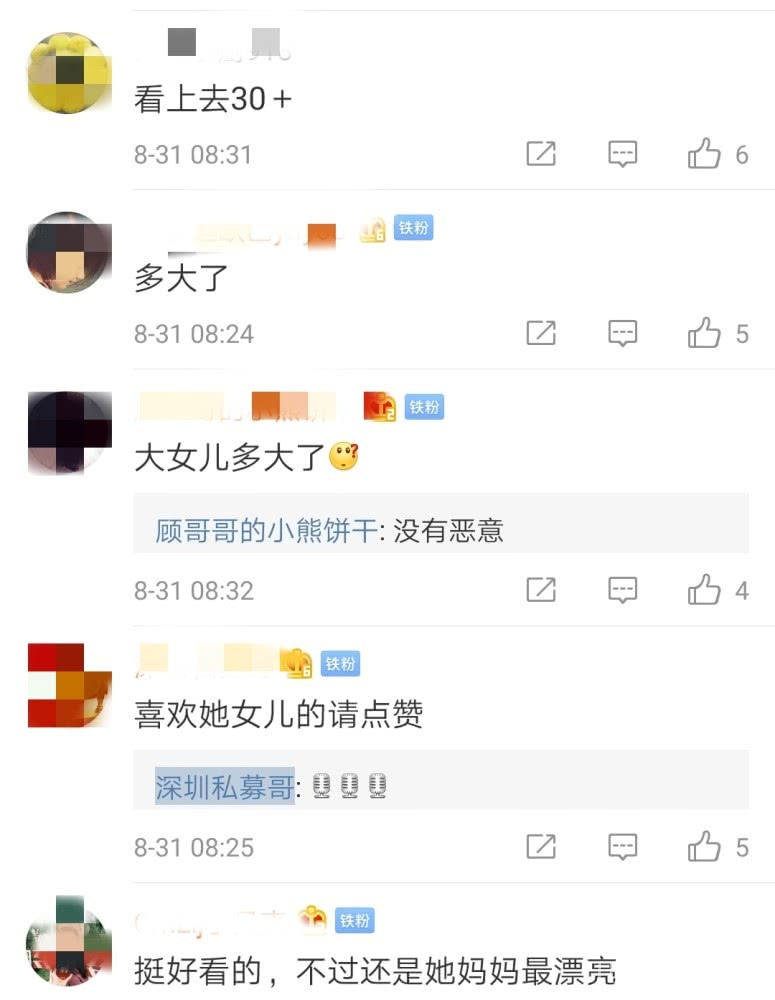Open avatar of 多大了 commenter
The image size is (775, 1000).
click(x=68, y=252)
